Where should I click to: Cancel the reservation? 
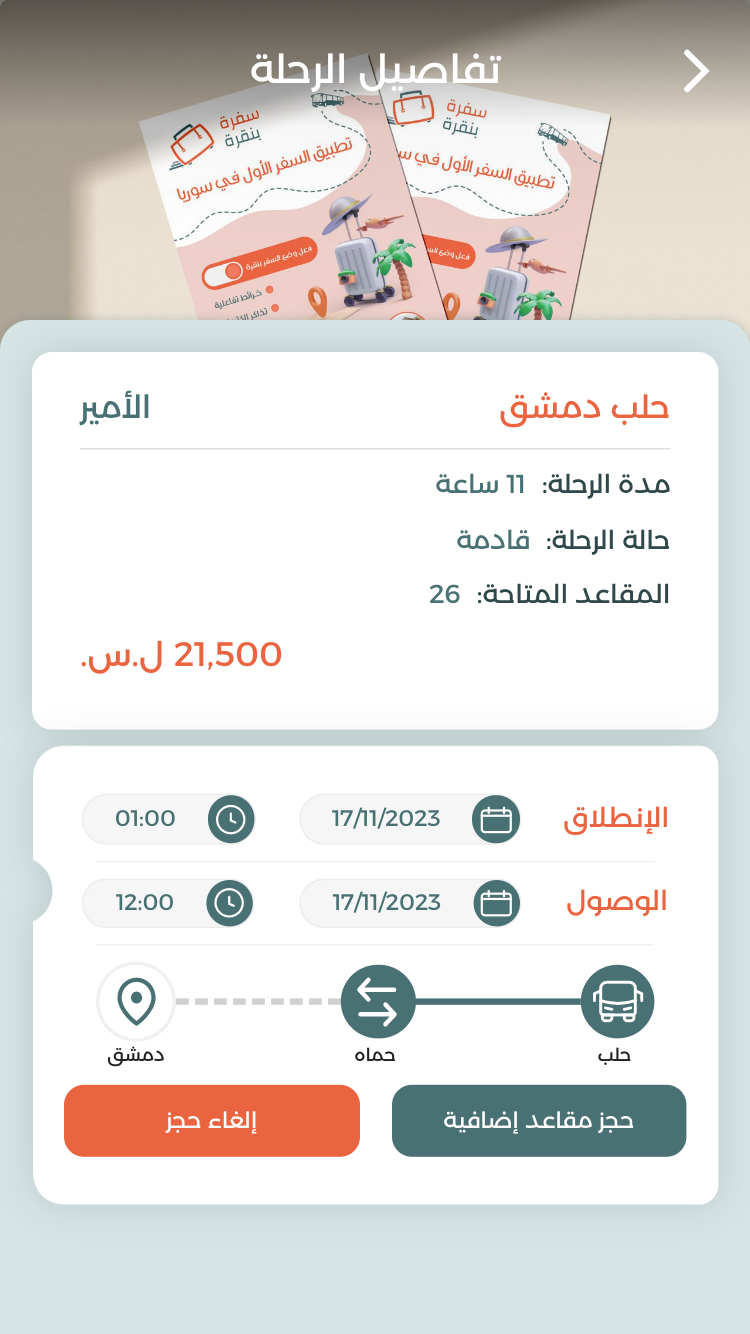pos(212,1121)
